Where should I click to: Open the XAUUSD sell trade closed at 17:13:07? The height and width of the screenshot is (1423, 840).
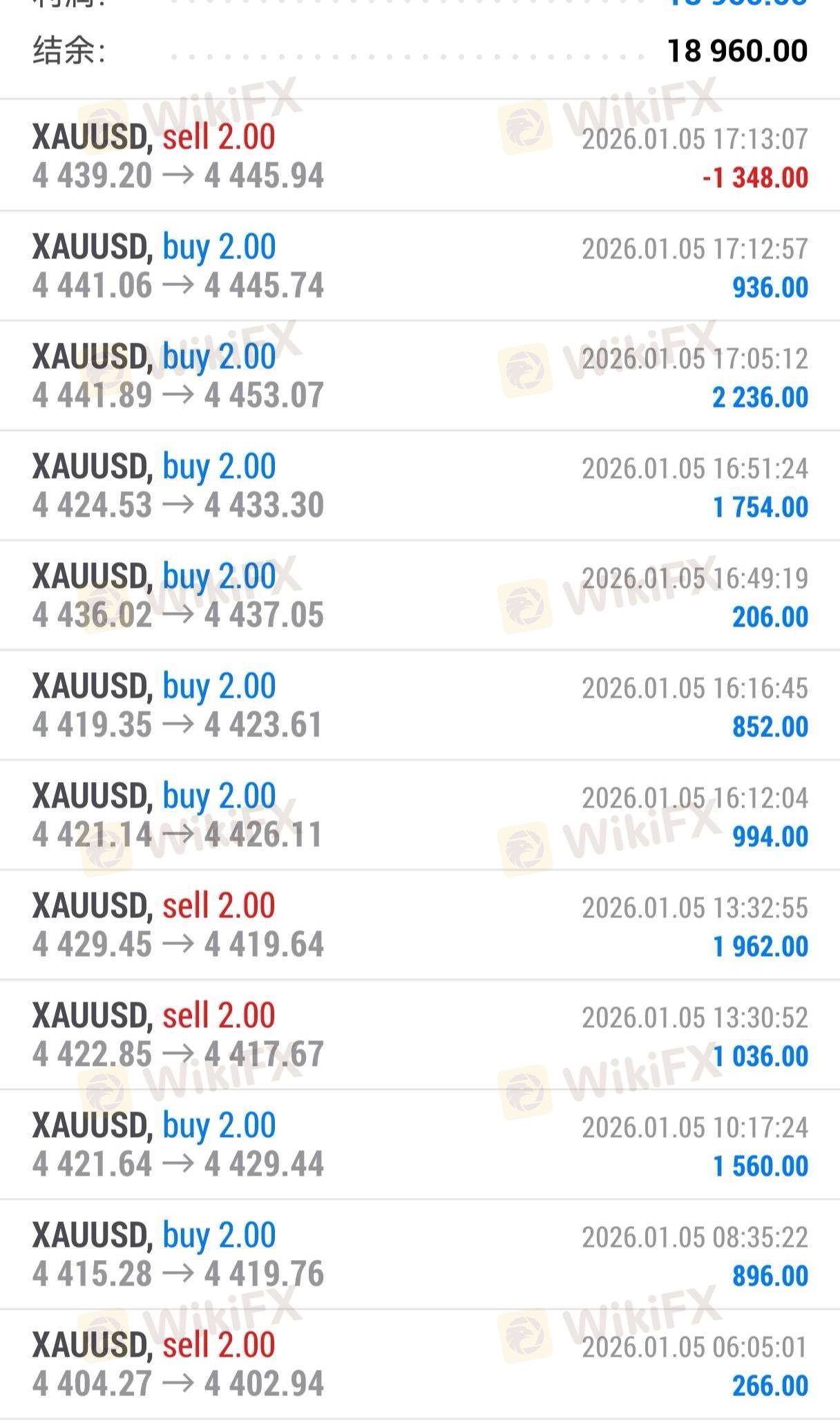point(419,156)
